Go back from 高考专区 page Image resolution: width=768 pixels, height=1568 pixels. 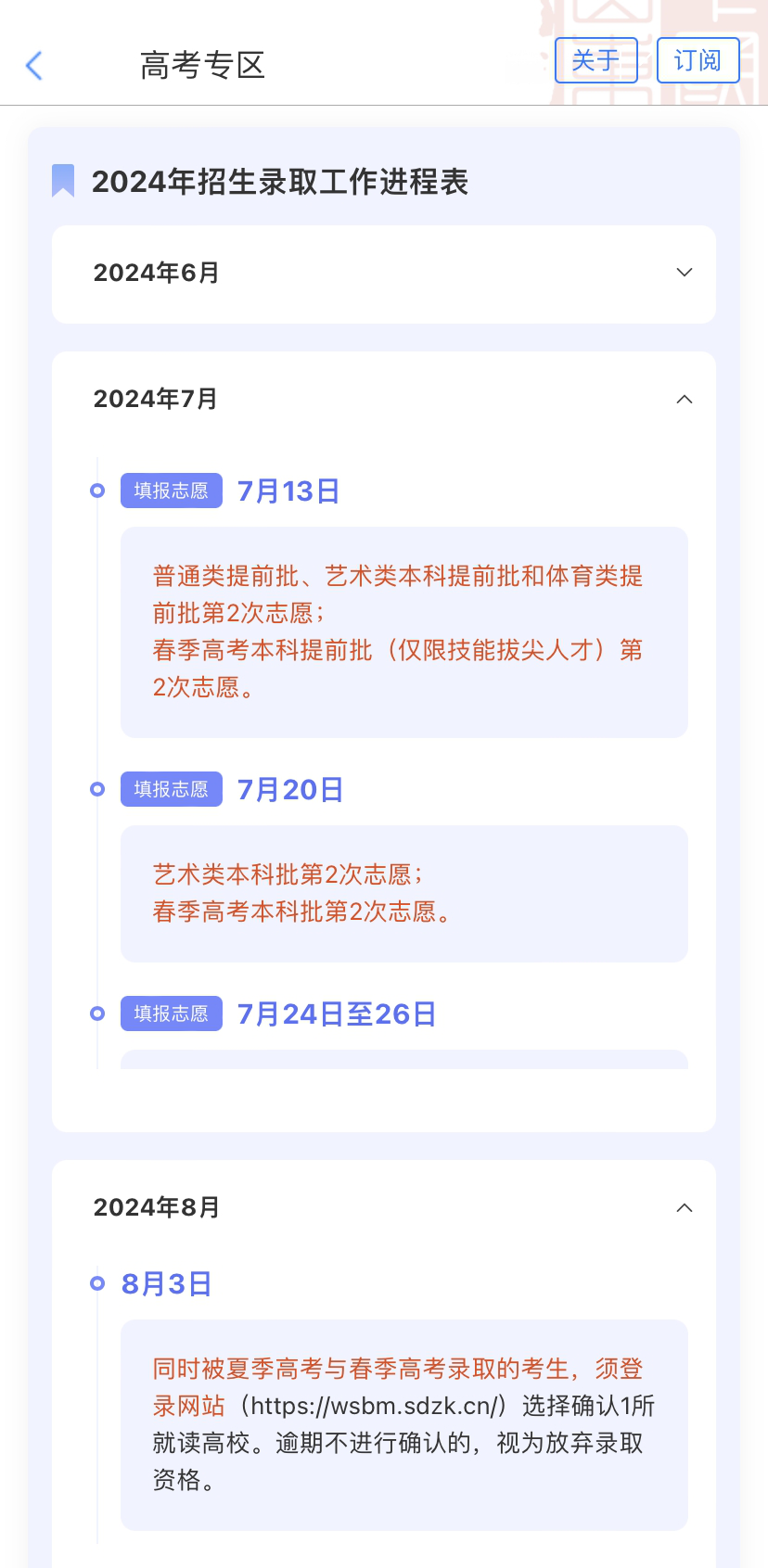(x=34, y=66)
